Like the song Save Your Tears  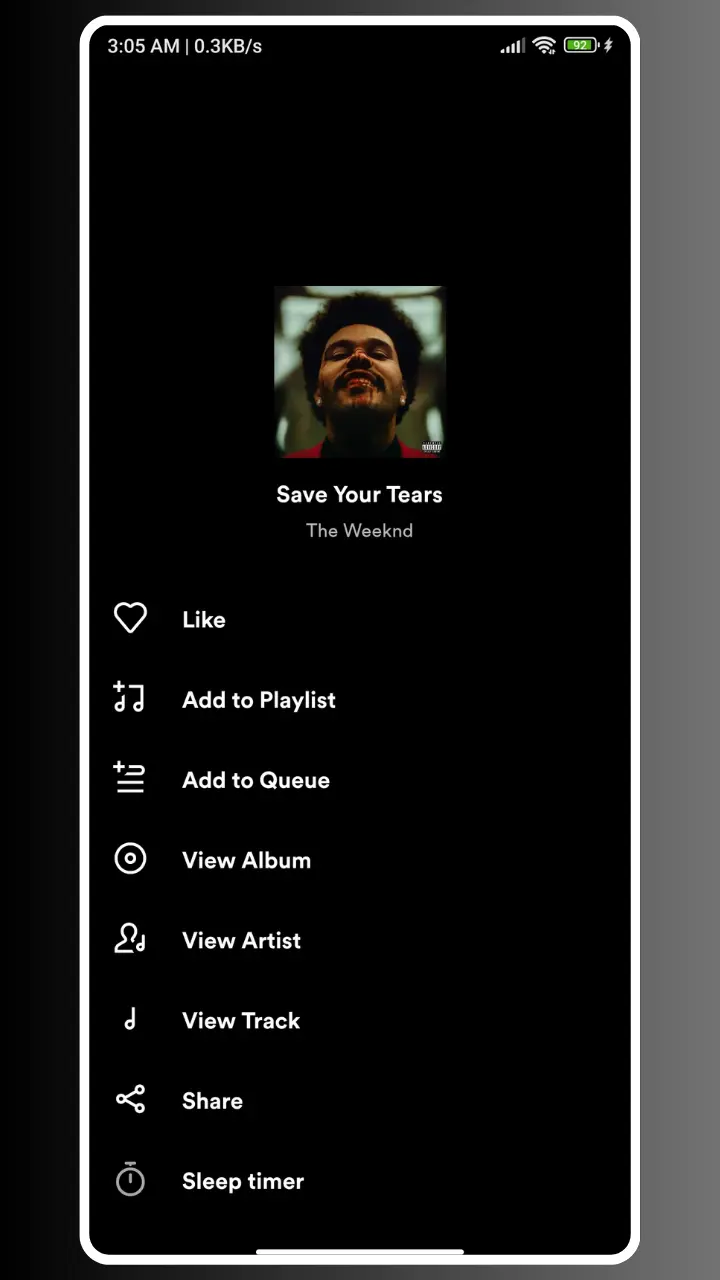[x=203, y=620]
